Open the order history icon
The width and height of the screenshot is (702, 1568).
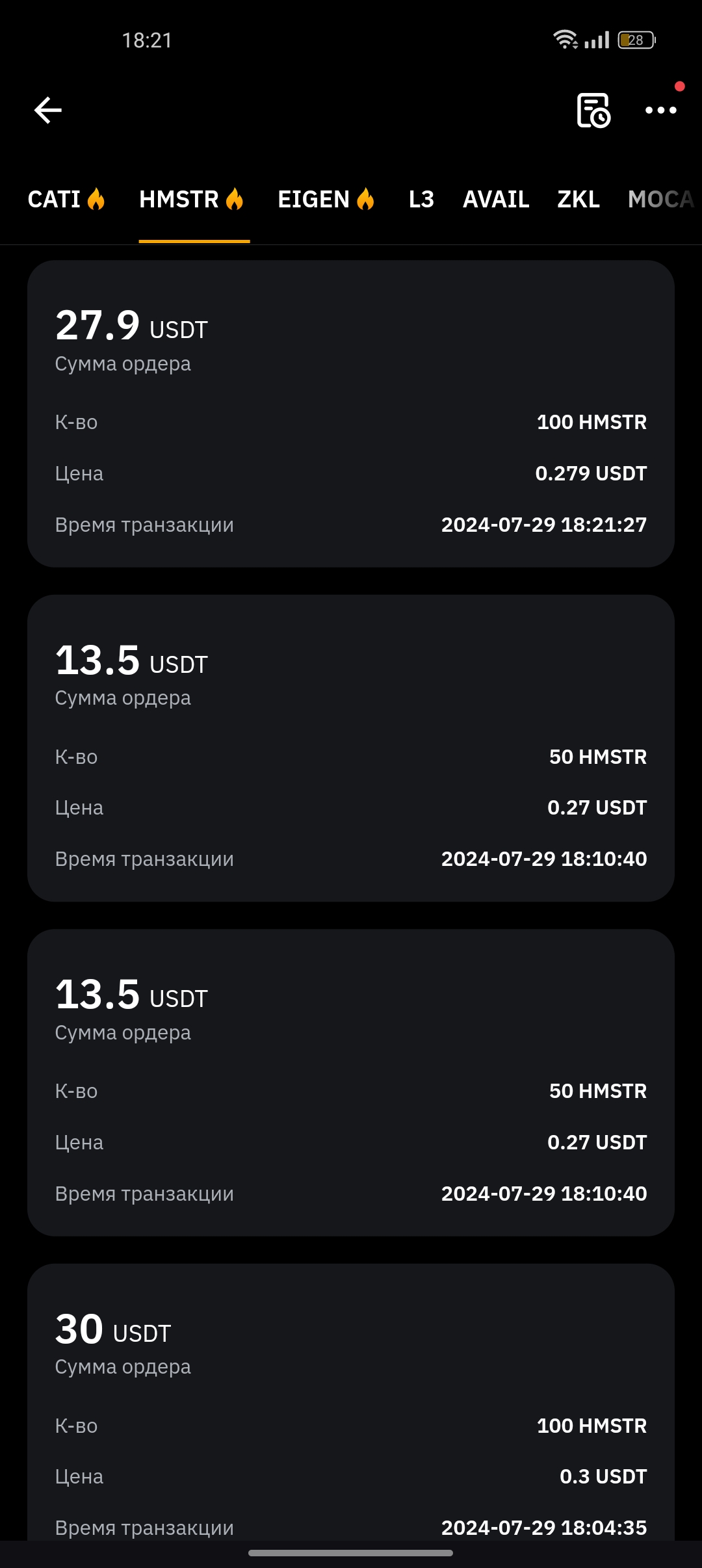tap(593, 111)
